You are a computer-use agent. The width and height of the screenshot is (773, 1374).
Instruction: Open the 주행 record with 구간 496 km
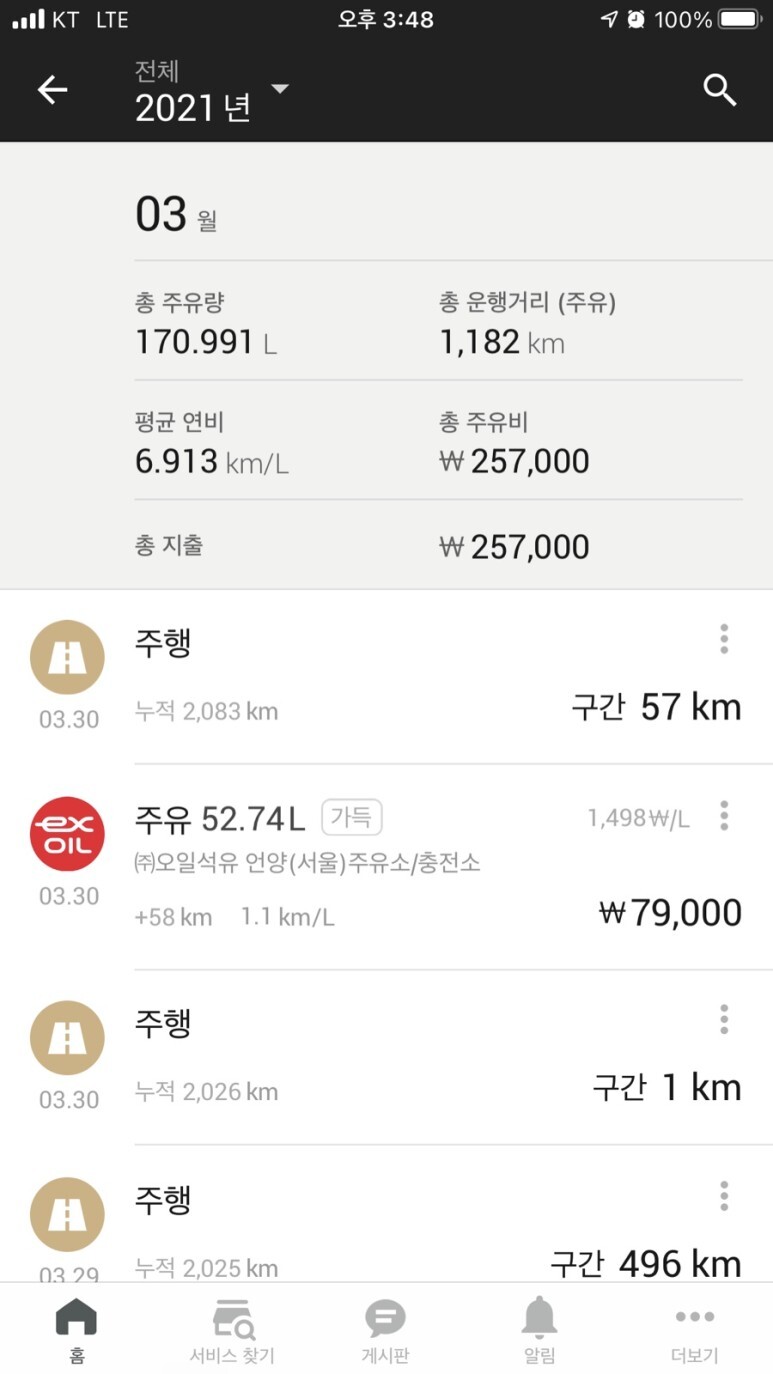pos(386,1214)
